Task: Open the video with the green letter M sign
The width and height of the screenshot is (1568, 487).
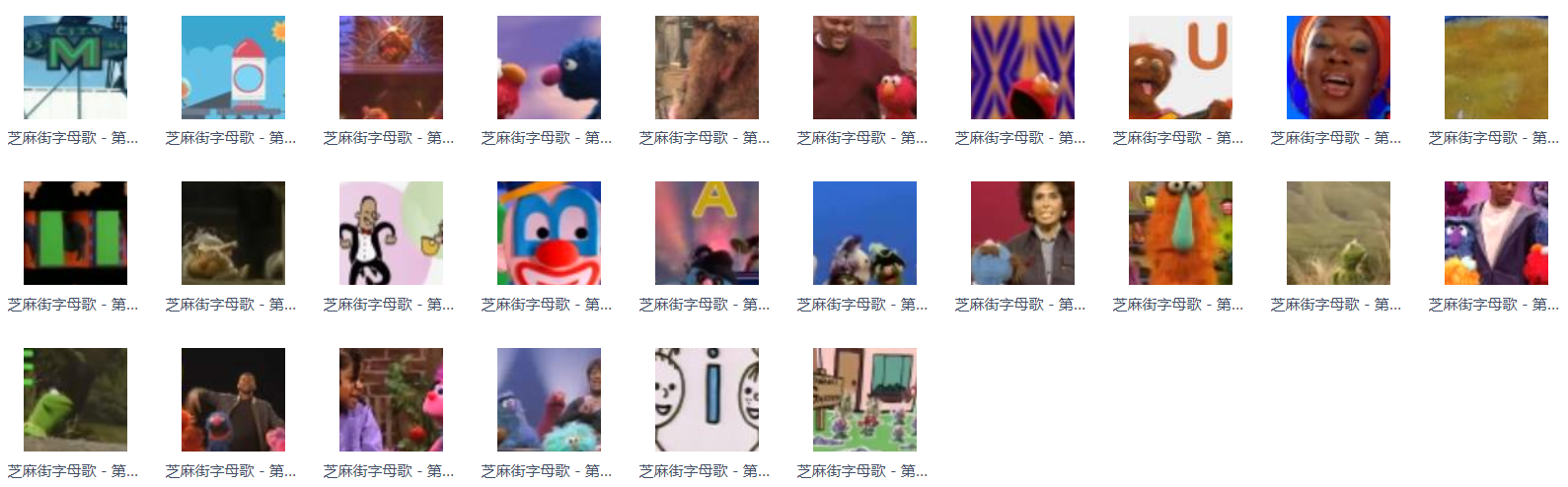Action: [75, 67]
